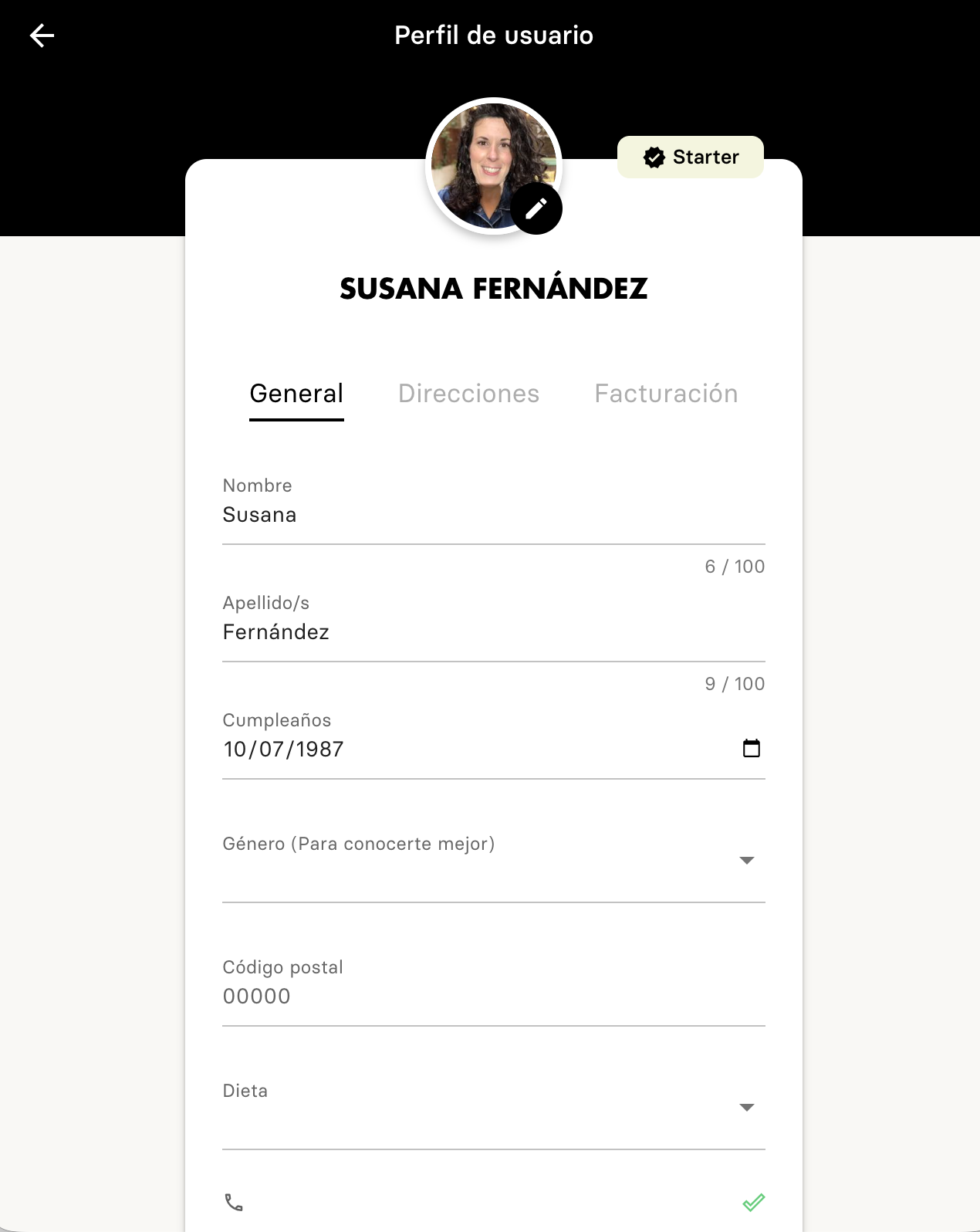Screen dimensions: 980x1232
Task: Focus the Código postal field
Action: tap(492, 997)
